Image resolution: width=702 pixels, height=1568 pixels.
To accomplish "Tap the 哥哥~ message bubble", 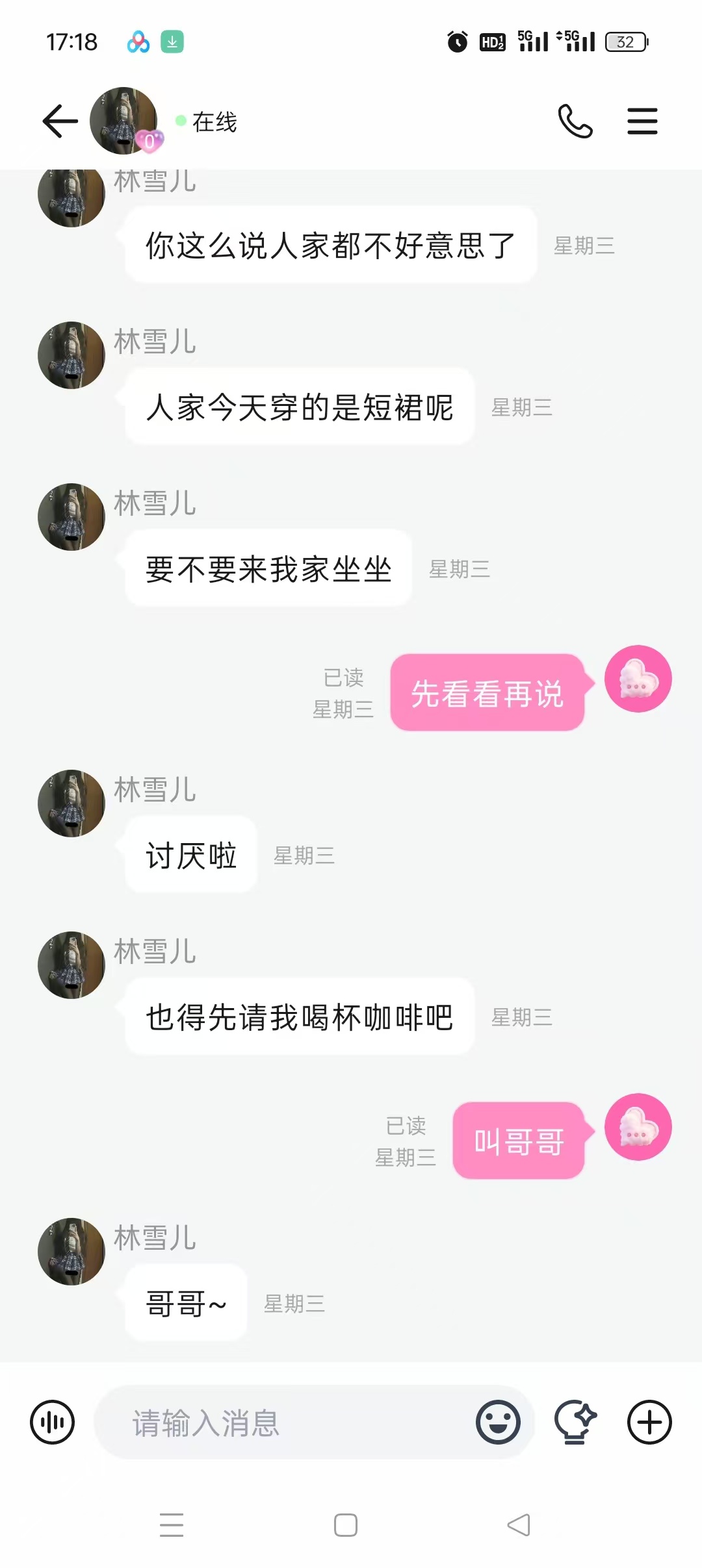I will [x=185, y=1303].
